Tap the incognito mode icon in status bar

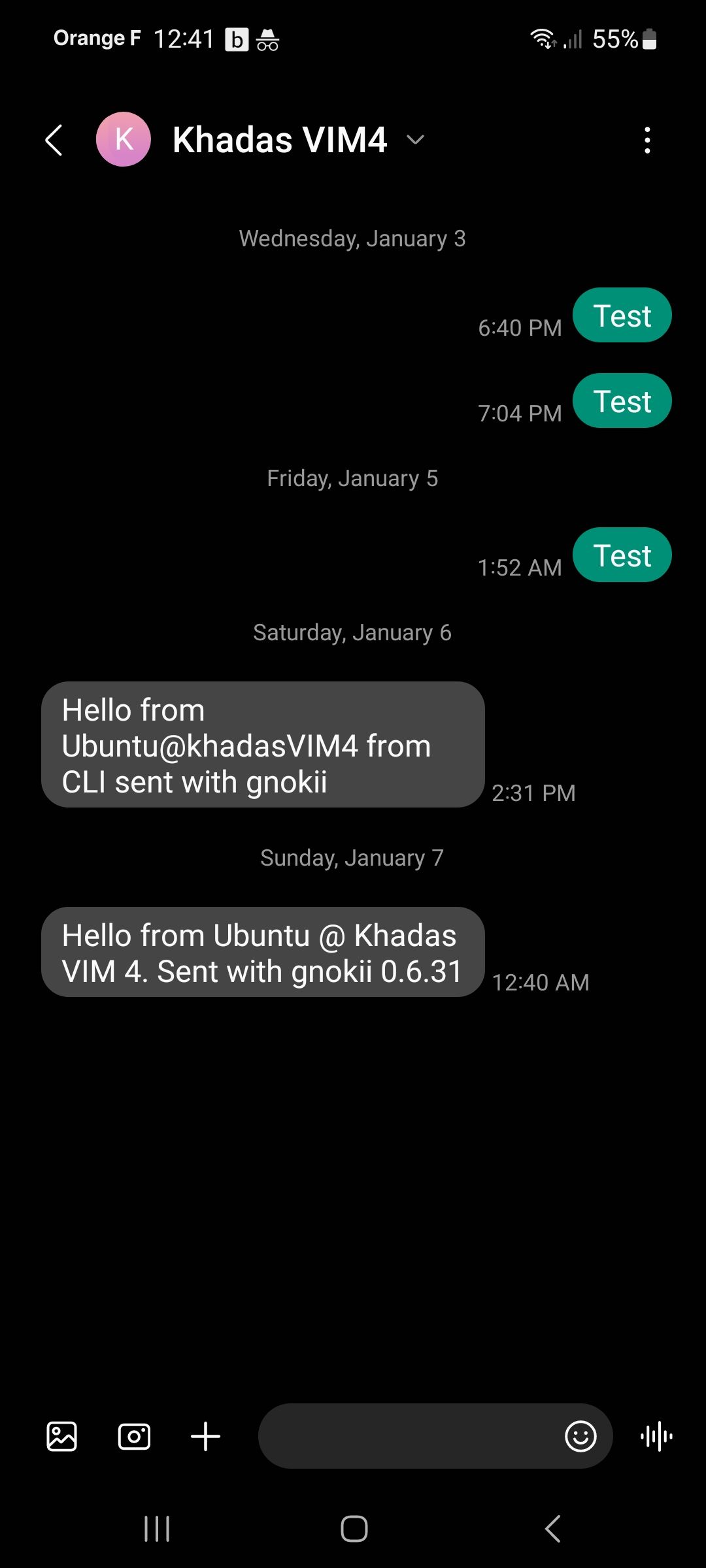(267, 40)
